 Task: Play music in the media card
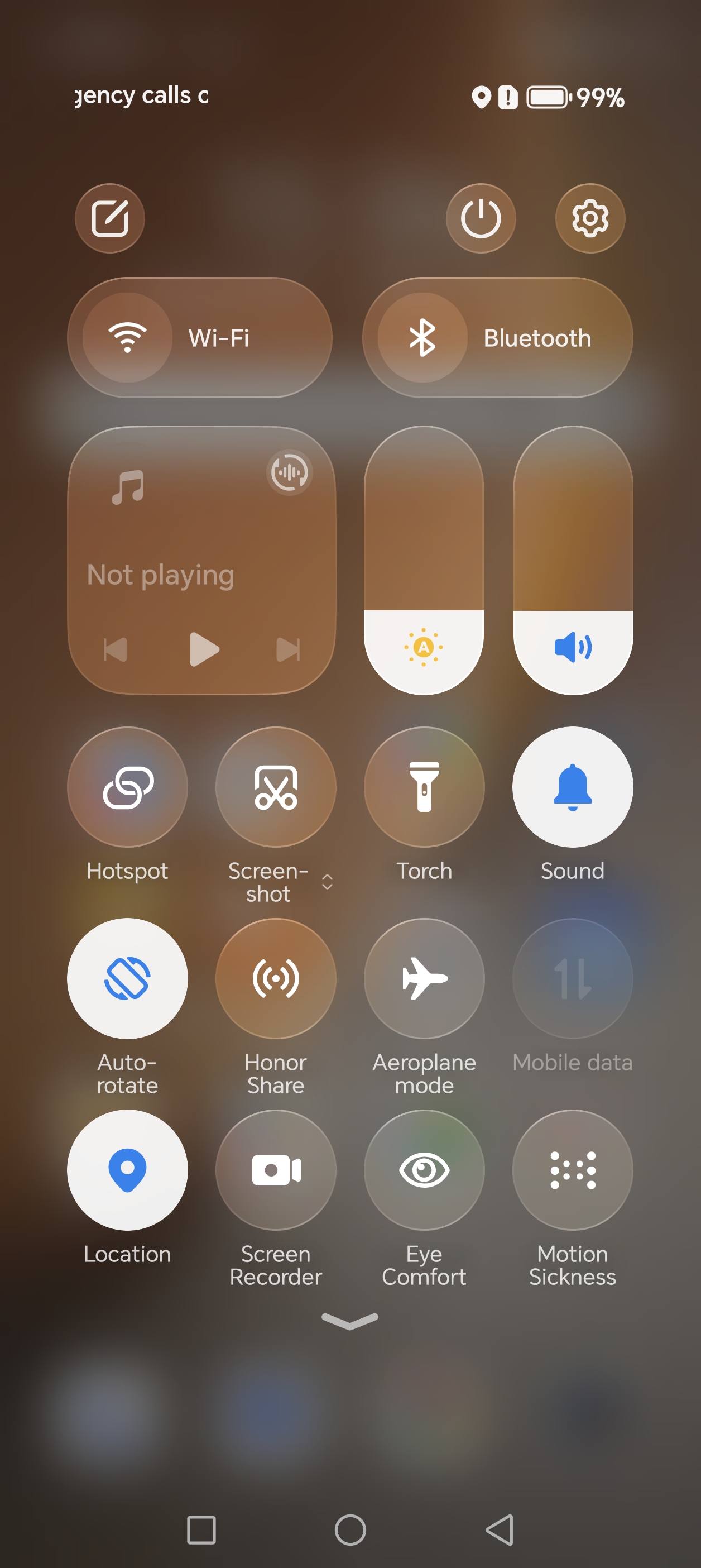coord(204,649)
